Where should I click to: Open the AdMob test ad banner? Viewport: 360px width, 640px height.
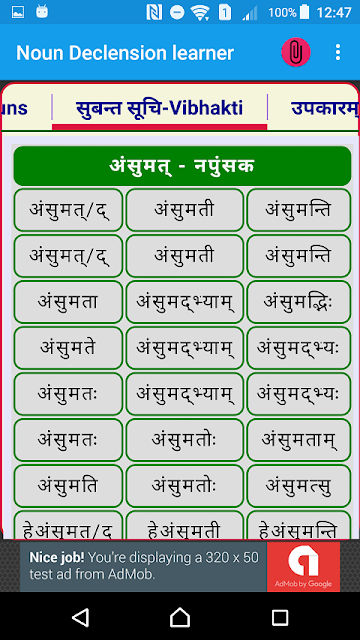[x=180, y=567]
